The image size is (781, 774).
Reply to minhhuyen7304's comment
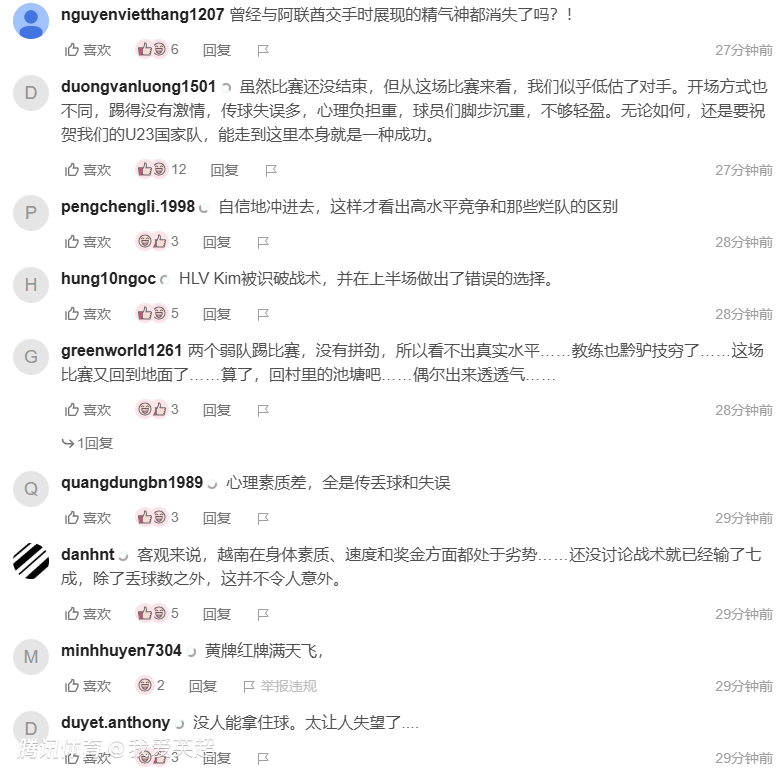pyautogui.click(x=203, y=686)
